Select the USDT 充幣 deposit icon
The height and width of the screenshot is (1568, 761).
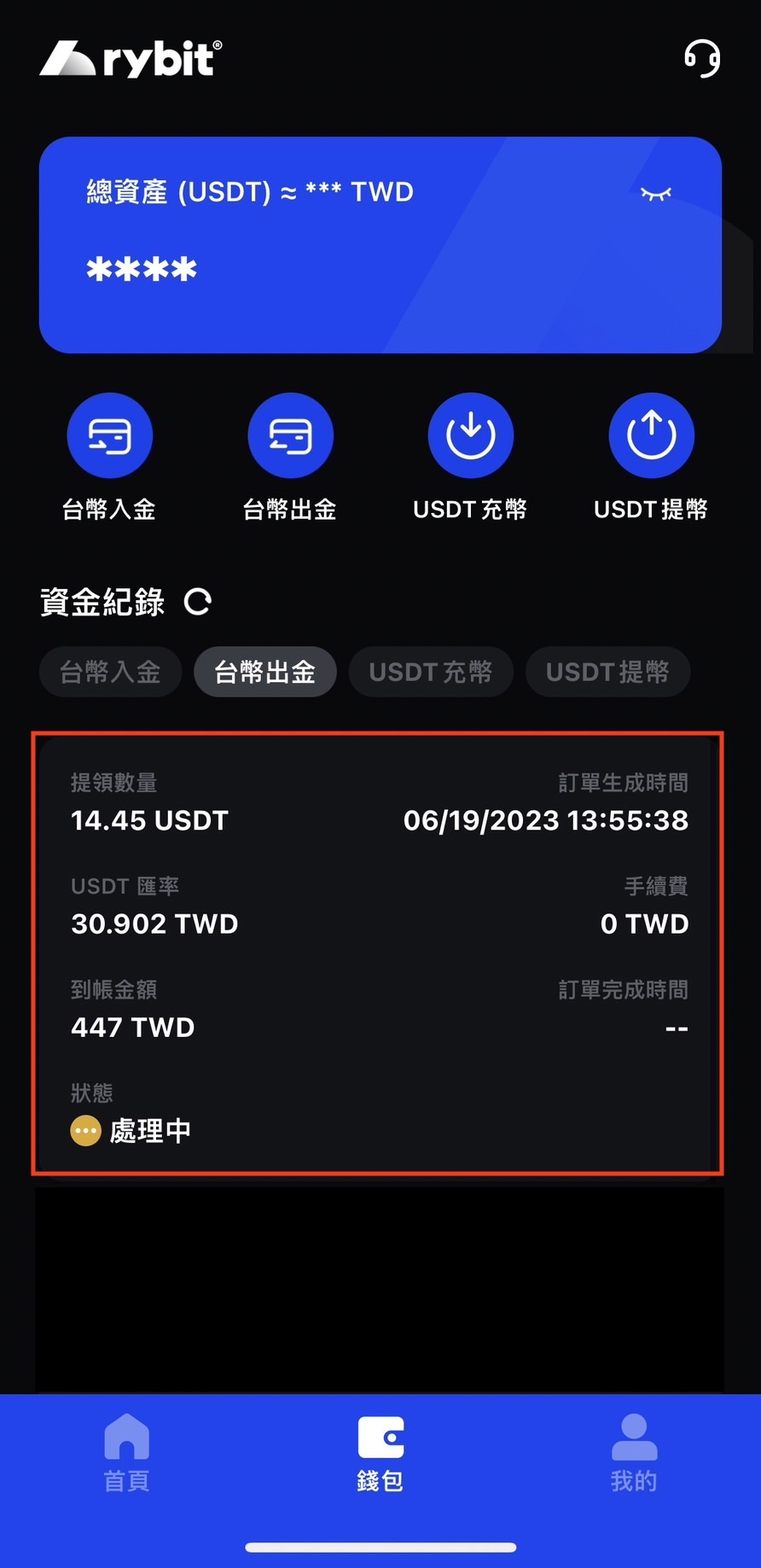pyautogui.click(x=470, y=434)
